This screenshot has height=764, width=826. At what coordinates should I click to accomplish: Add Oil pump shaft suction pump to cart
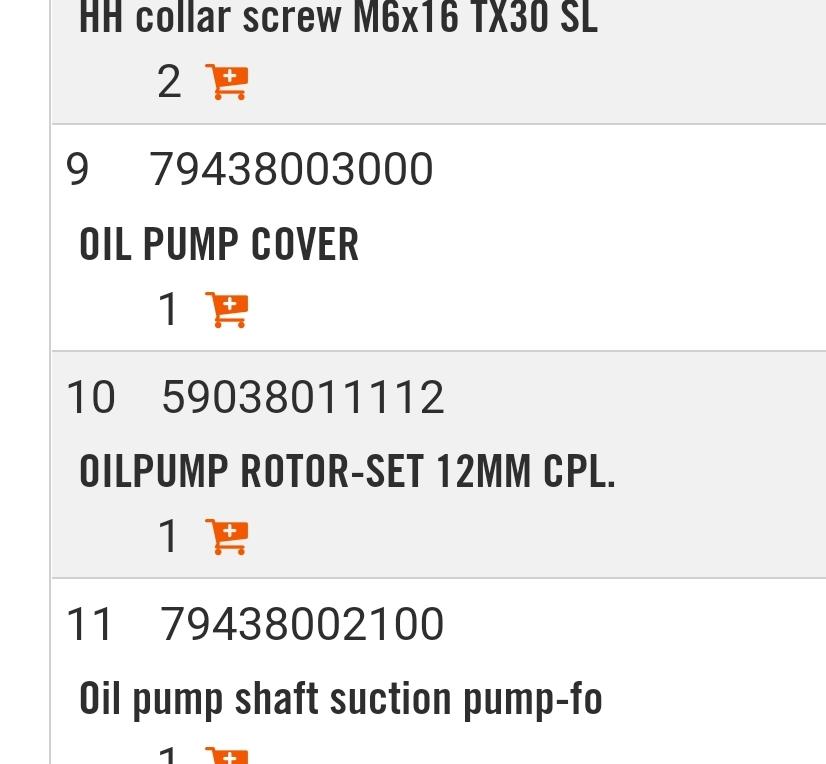pos(226,755)
